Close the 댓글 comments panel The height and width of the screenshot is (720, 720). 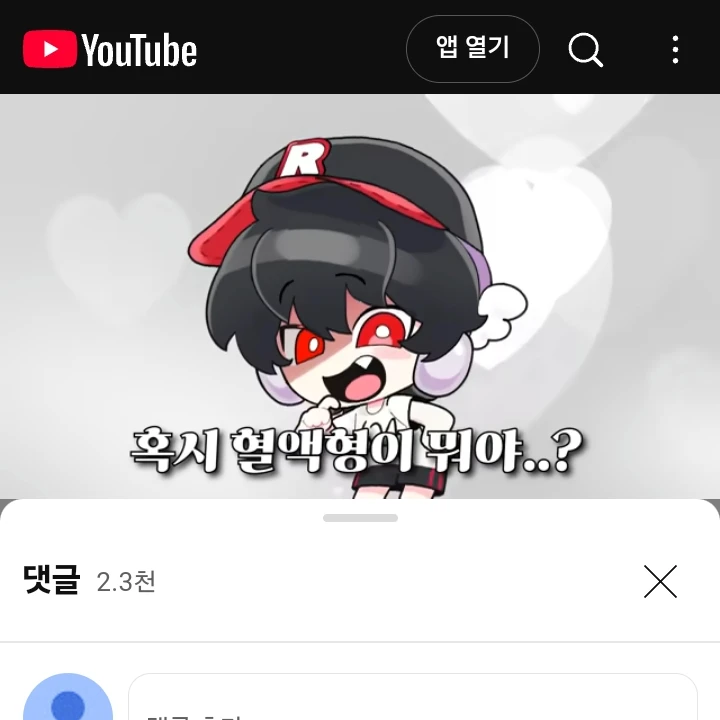(x=660, y=581)
